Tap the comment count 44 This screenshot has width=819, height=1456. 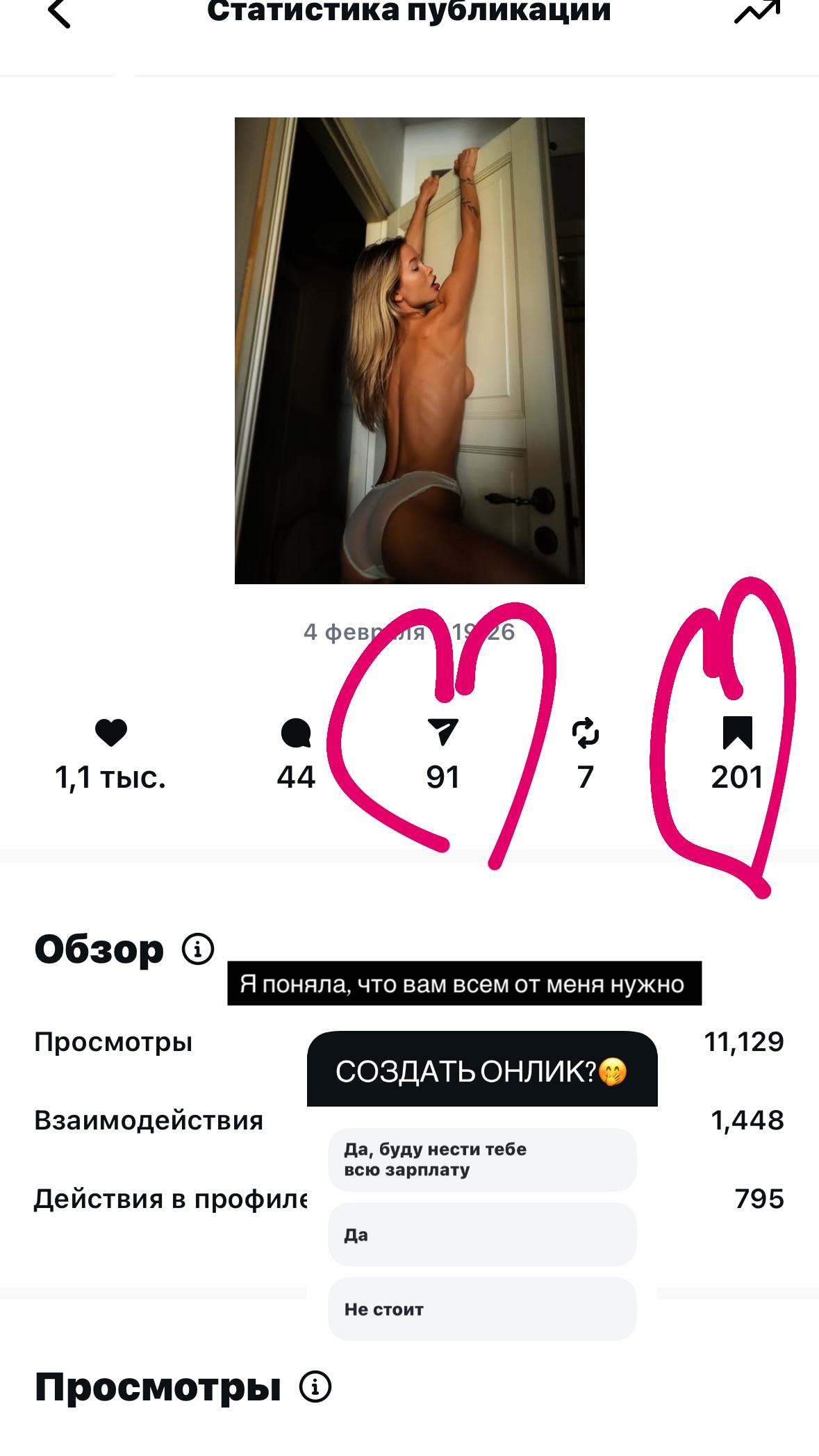click(x=297, y=778)
